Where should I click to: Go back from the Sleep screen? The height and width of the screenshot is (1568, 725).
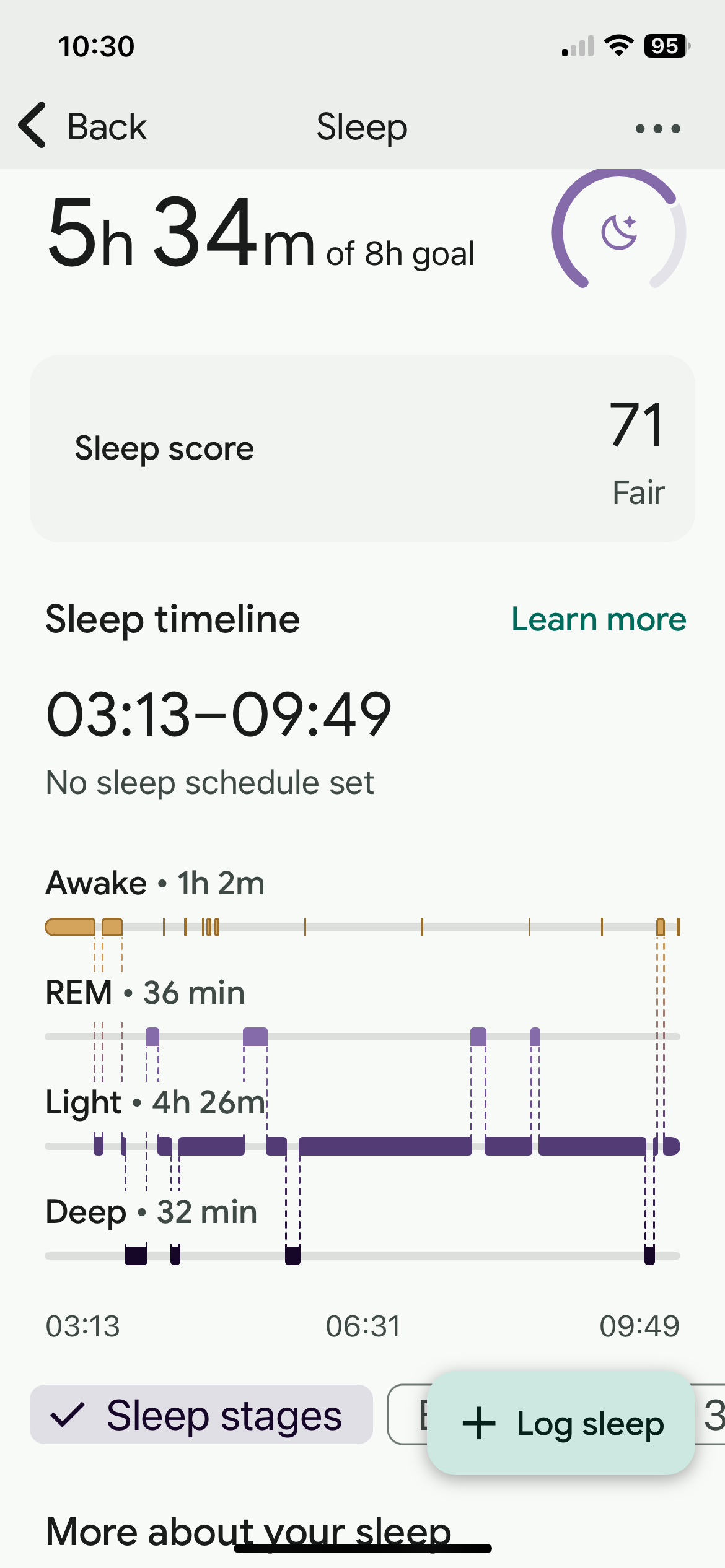83,126
